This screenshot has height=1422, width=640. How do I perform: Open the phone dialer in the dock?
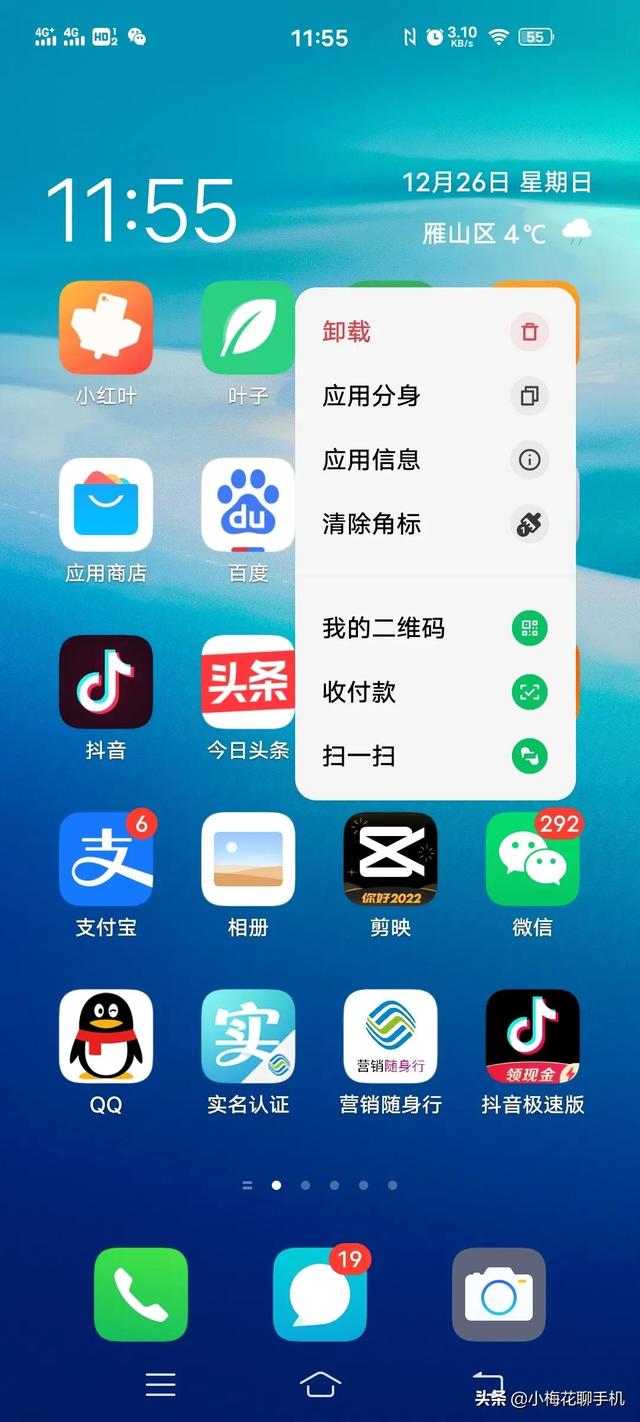(141, 1294)
